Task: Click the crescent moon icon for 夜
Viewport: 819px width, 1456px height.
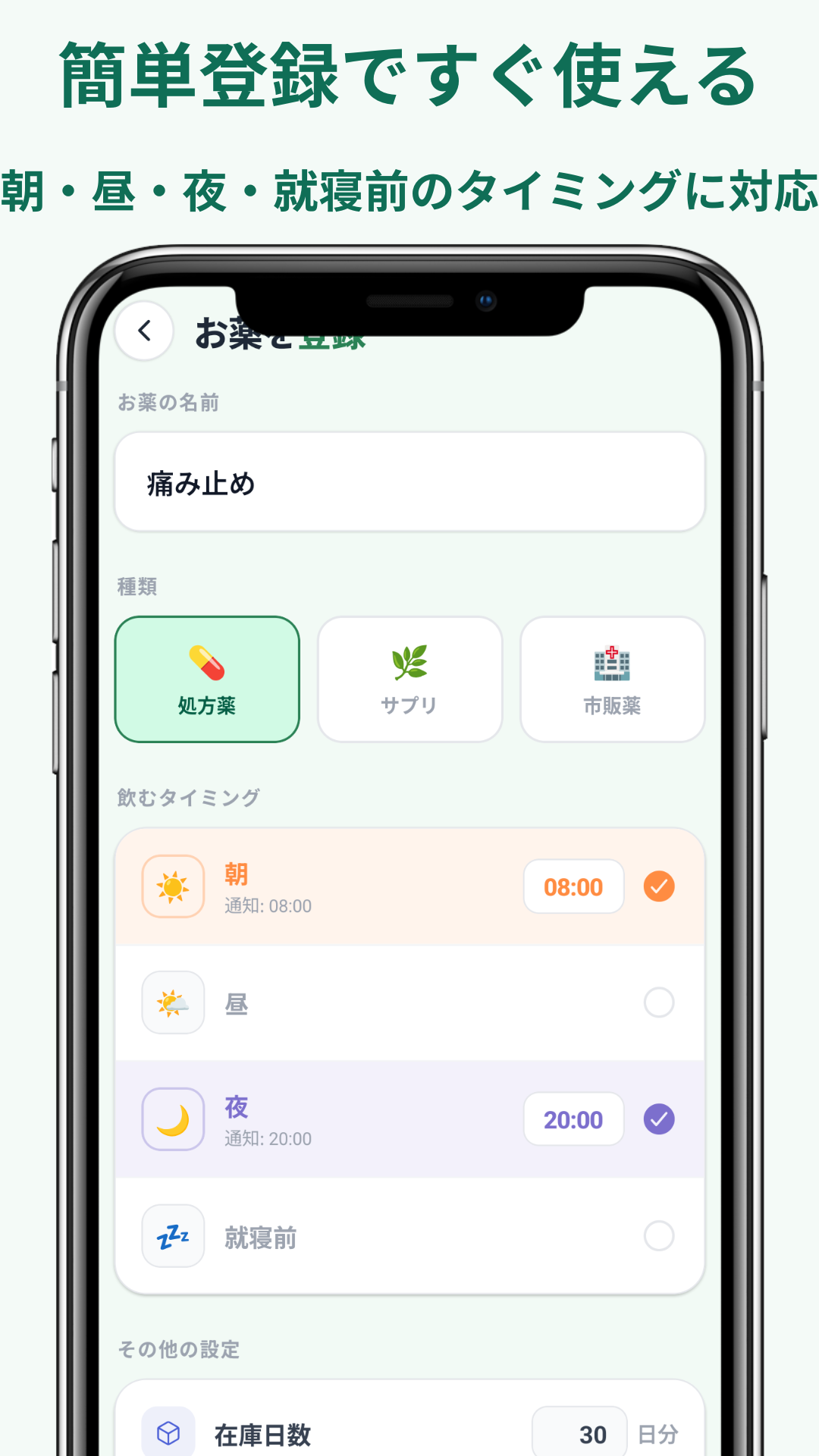Action: tap(173, 1119)
